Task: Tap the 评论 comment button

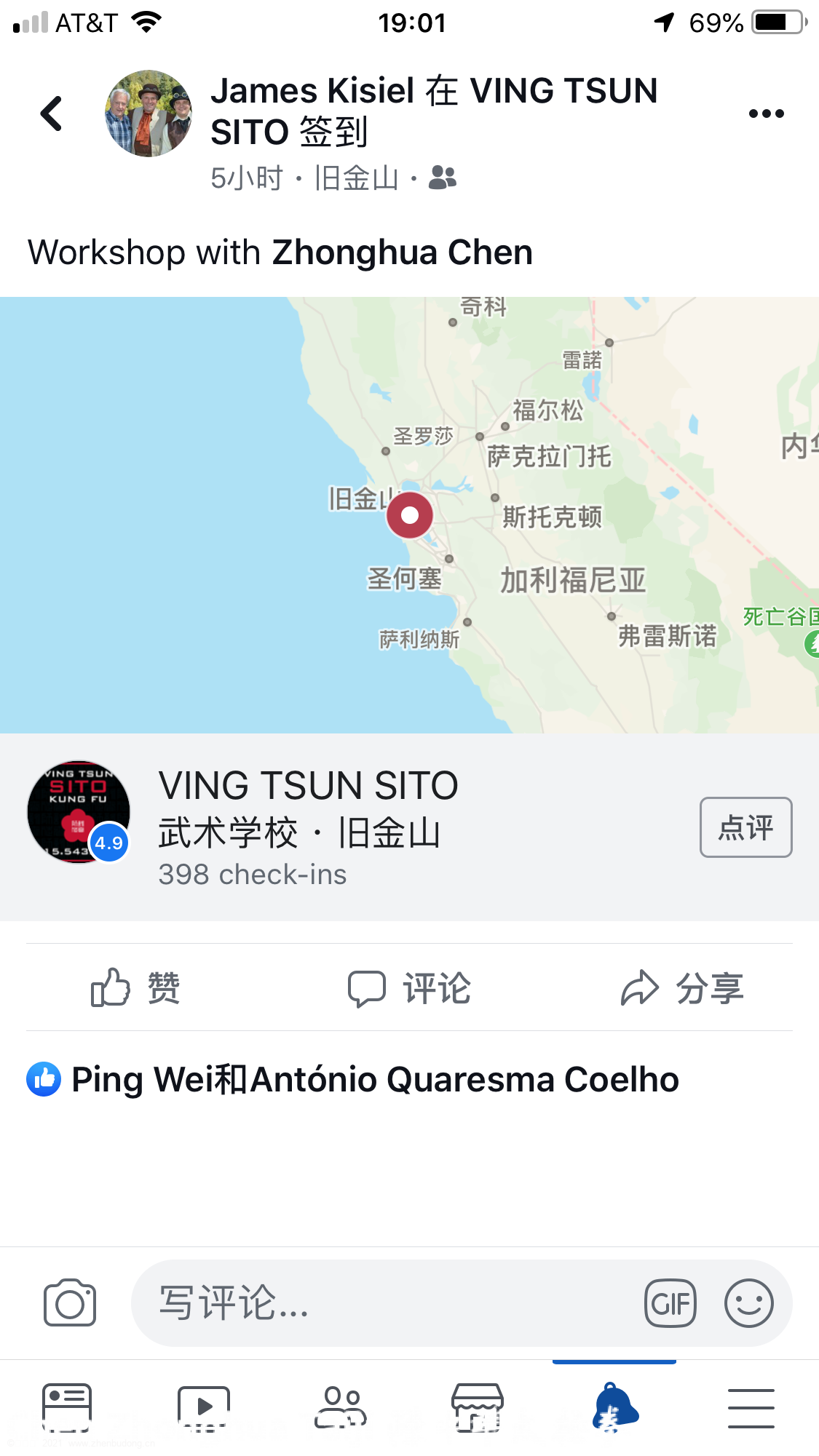Action: click(409, 987)
